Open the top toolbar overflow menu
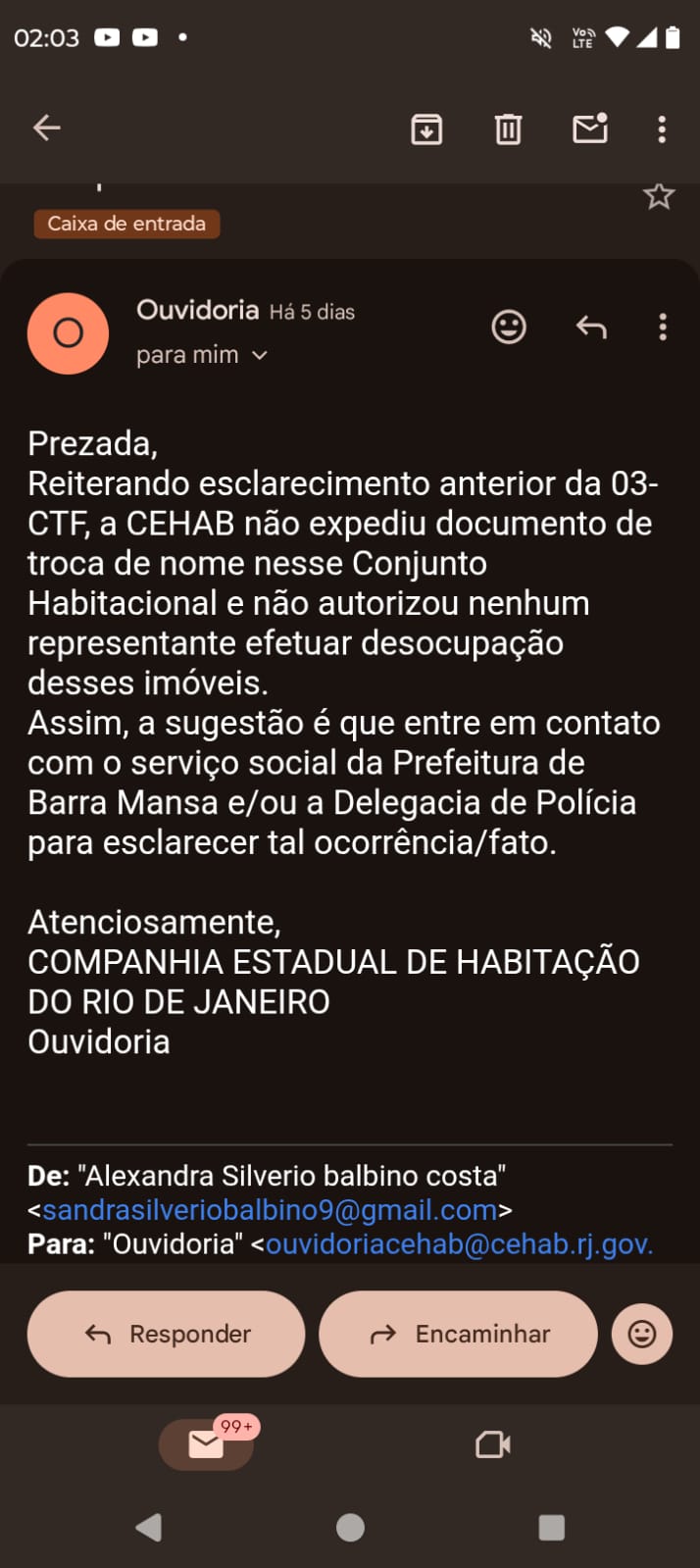 coord(662,128)
